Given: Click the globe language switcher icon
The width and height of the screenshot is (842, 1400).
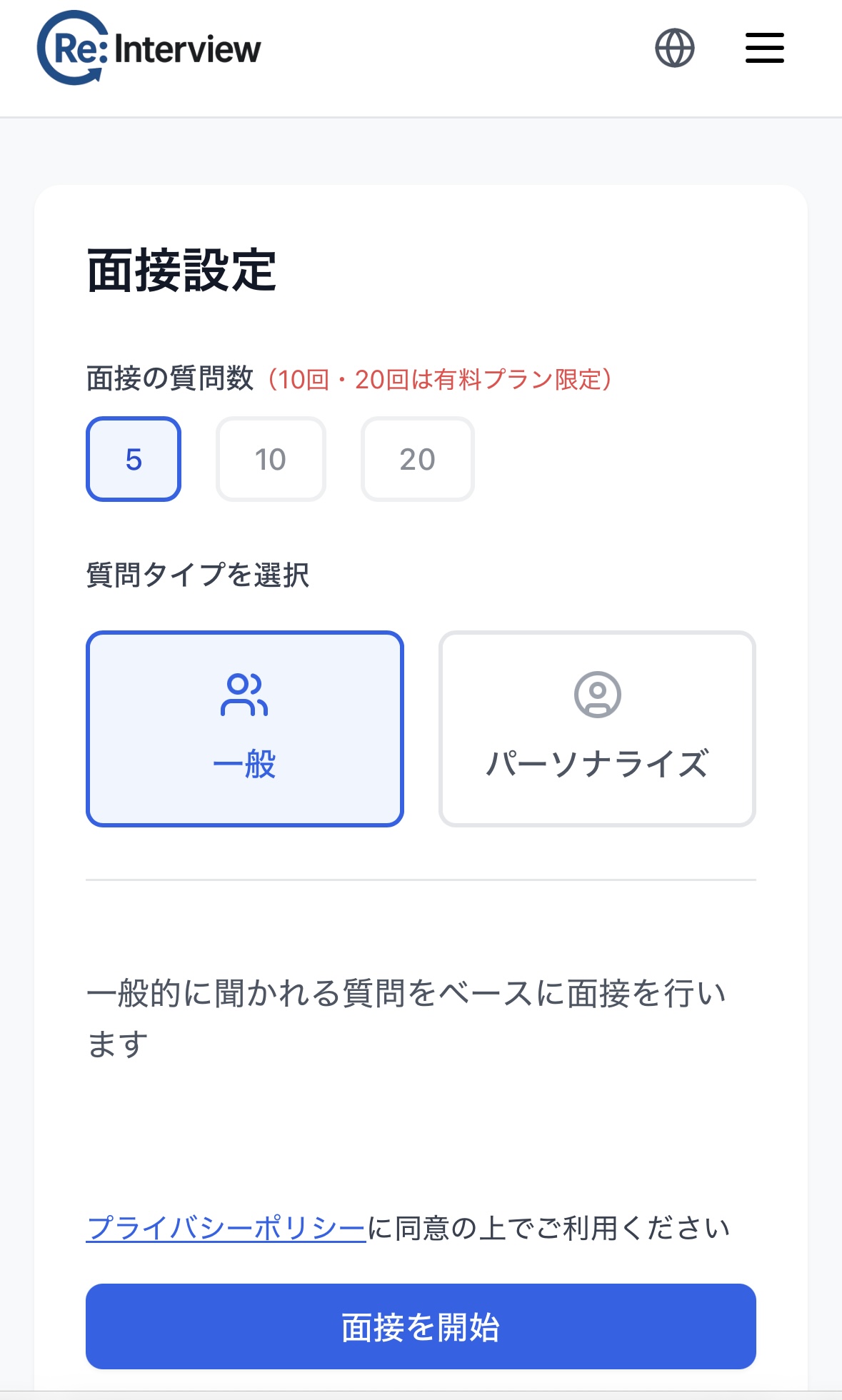Looking at the screenshot, I should [674, 49].
